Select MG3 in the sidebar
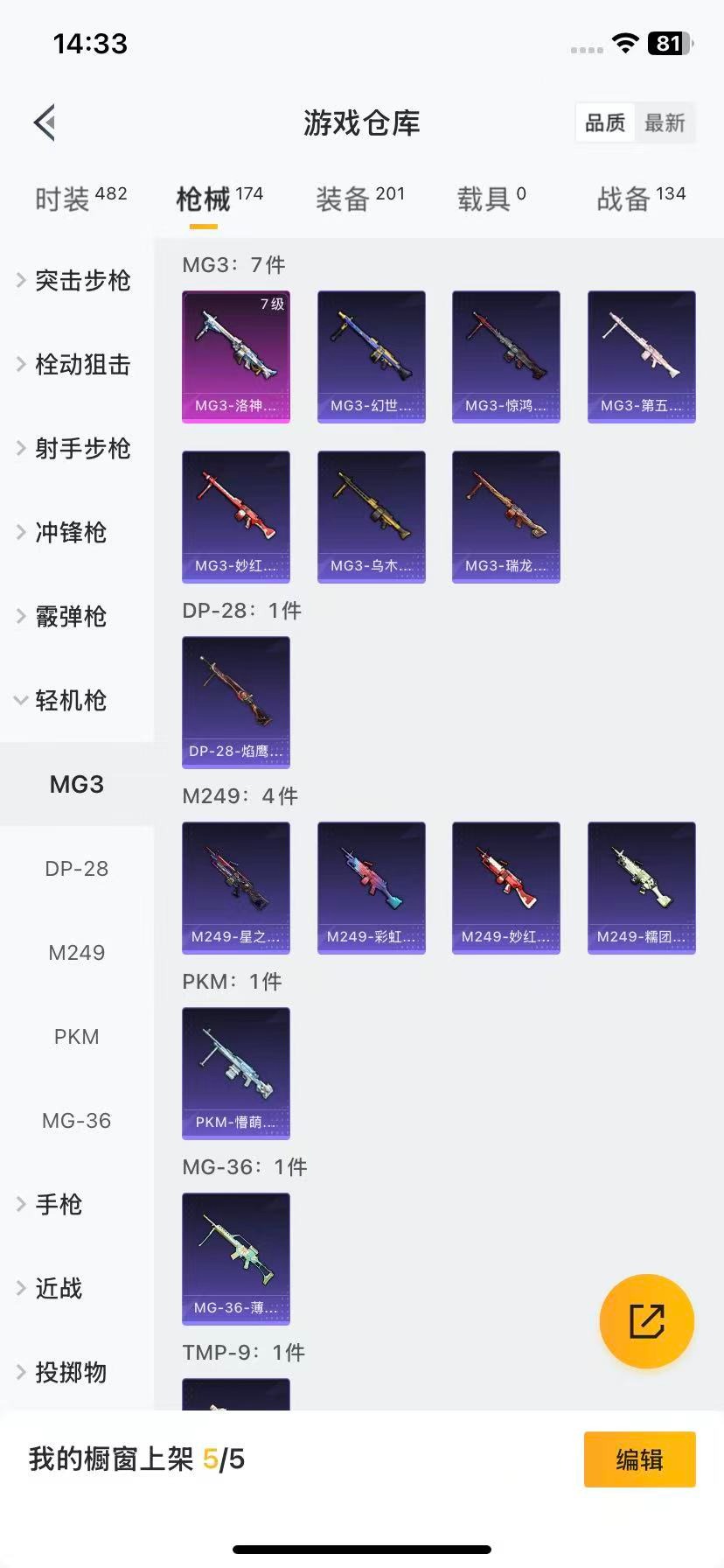The height and width of the screenshot is (1568, 724). 75,784
